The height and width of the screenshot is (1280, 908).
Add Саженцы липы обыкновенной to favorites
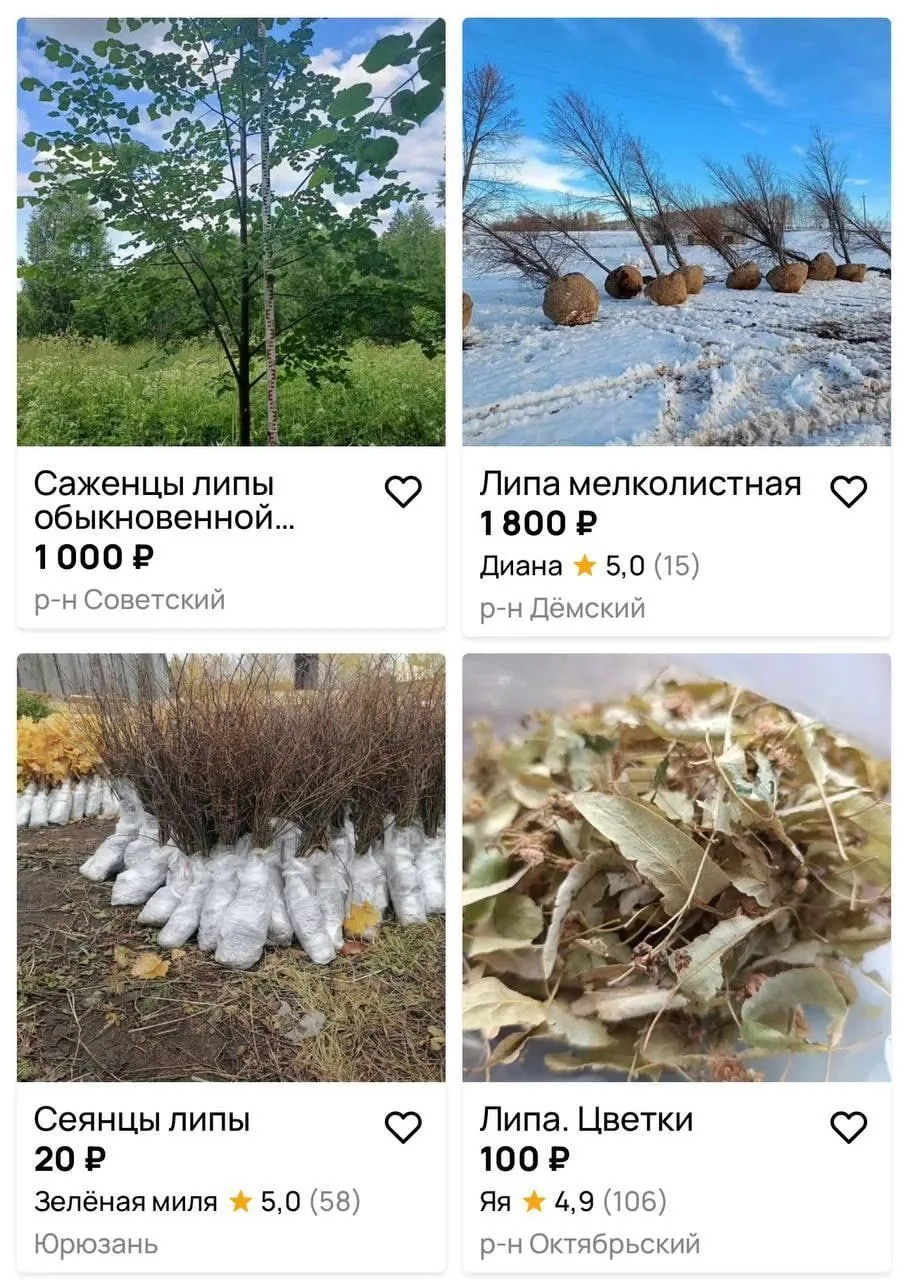click(403, 491)
